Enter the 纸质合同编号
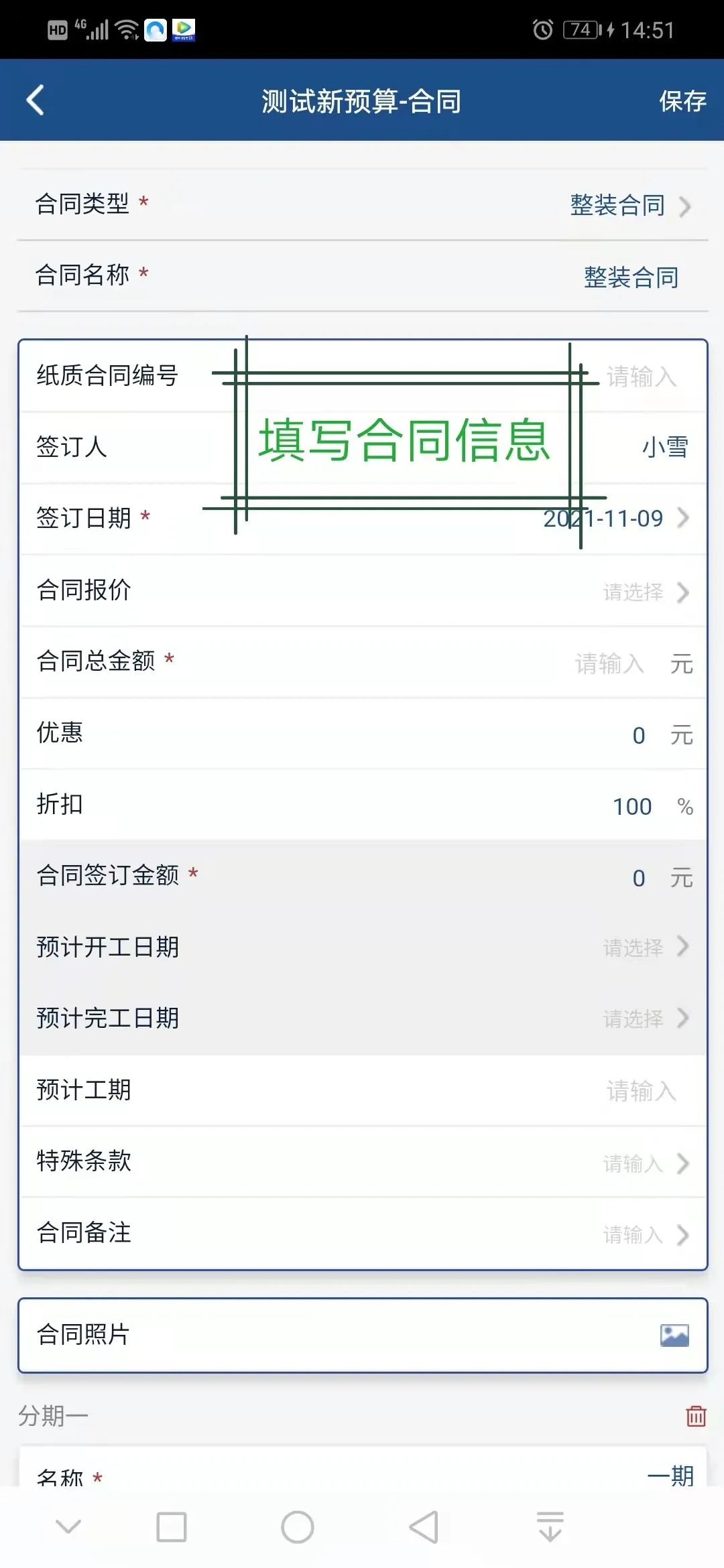This screenshot has height=1568, width=724. [363, 376]
